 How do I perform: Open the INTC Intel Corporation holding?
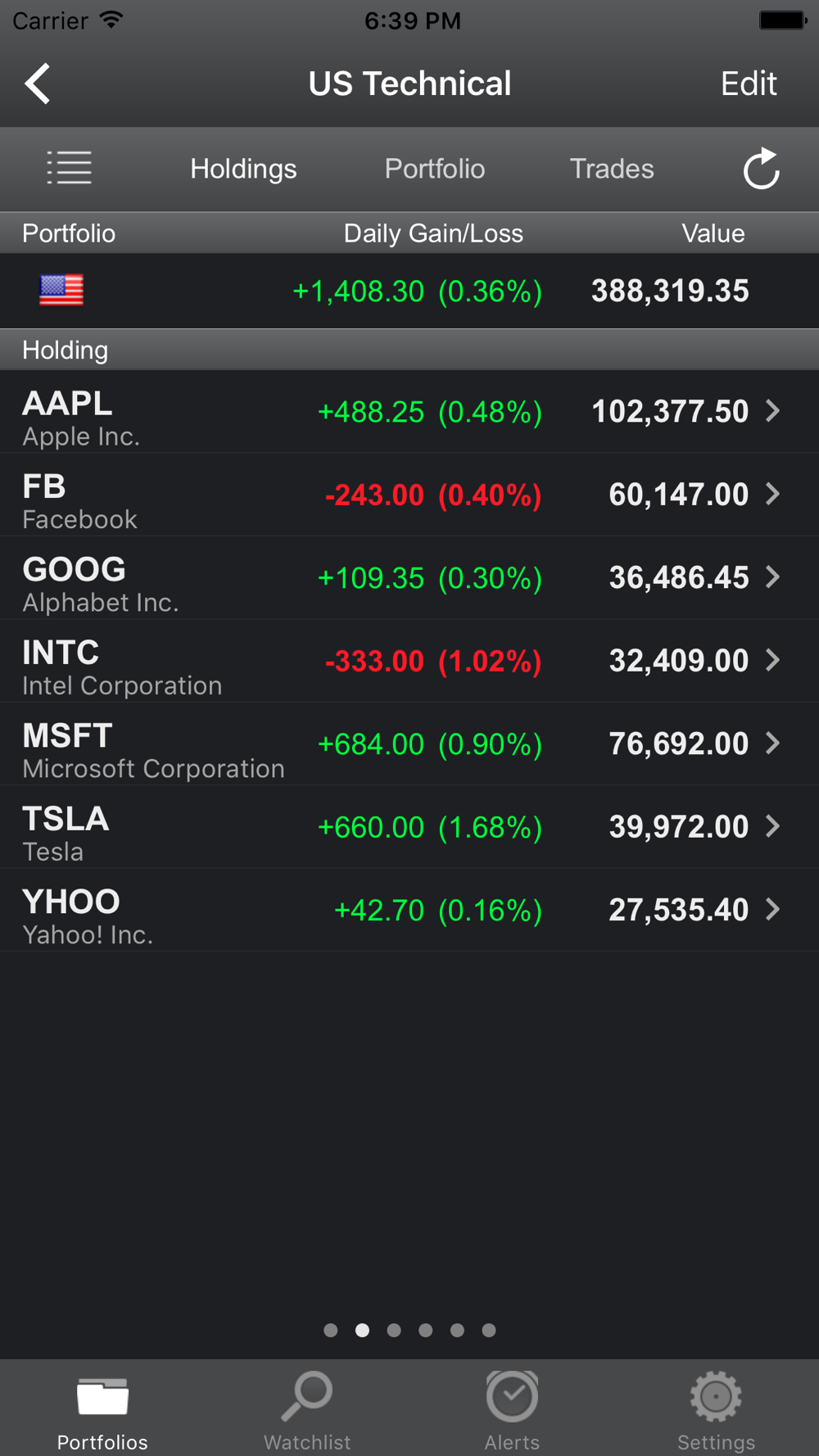pyautogui.click(x=409, y=661)
